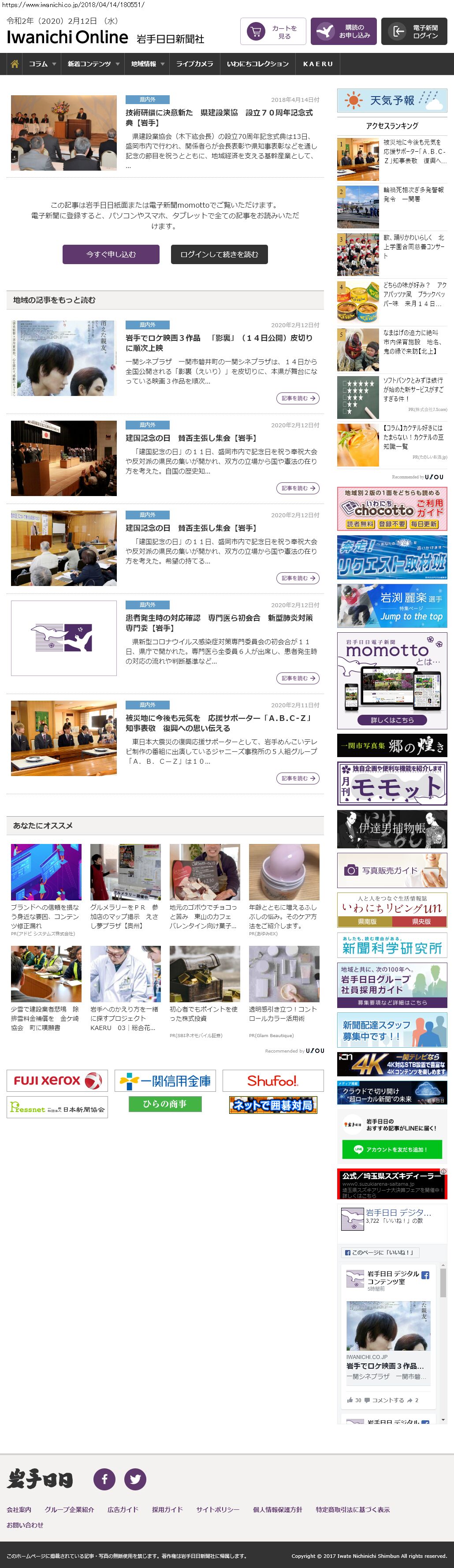
Task: Open the home icon in navigation bar
Action: point(15,64)
